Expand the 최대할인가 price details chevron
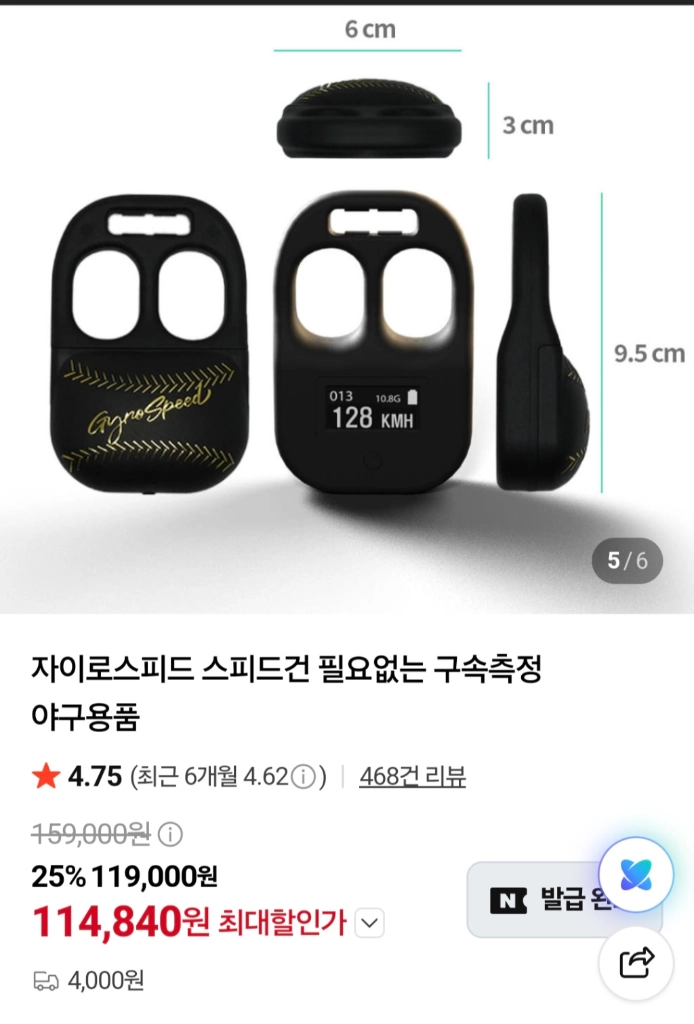This screenshot has width=694, height=1024. tap(370, 923)
